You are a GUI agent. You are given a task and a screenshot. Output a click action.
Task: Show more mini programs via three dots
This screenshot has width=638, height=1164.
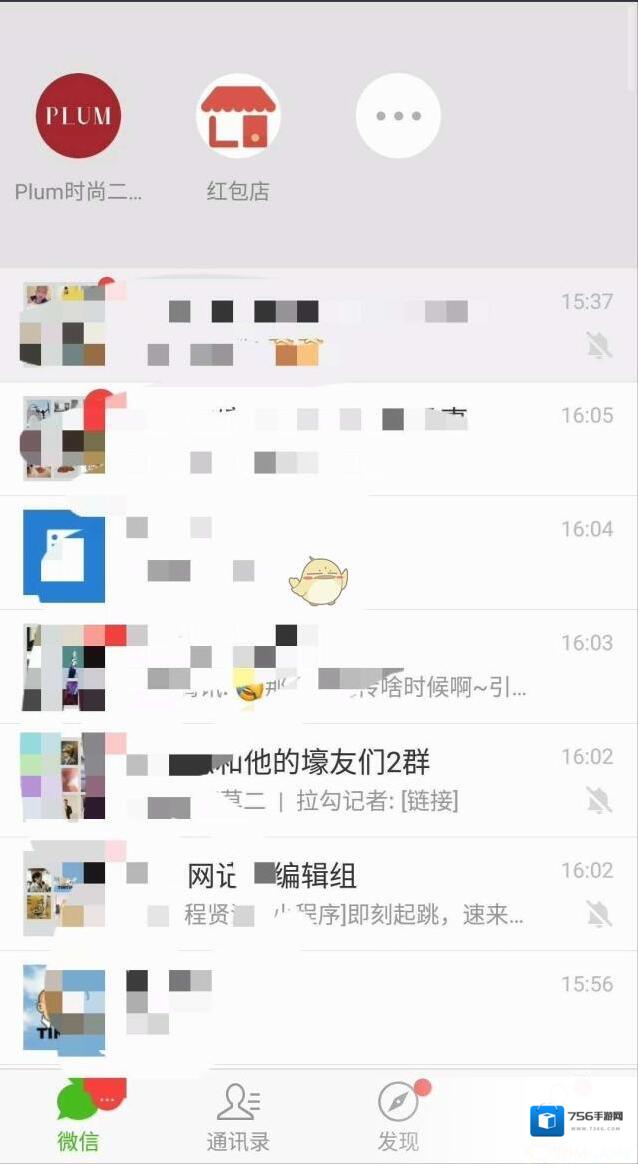click(x=398, y=116)
